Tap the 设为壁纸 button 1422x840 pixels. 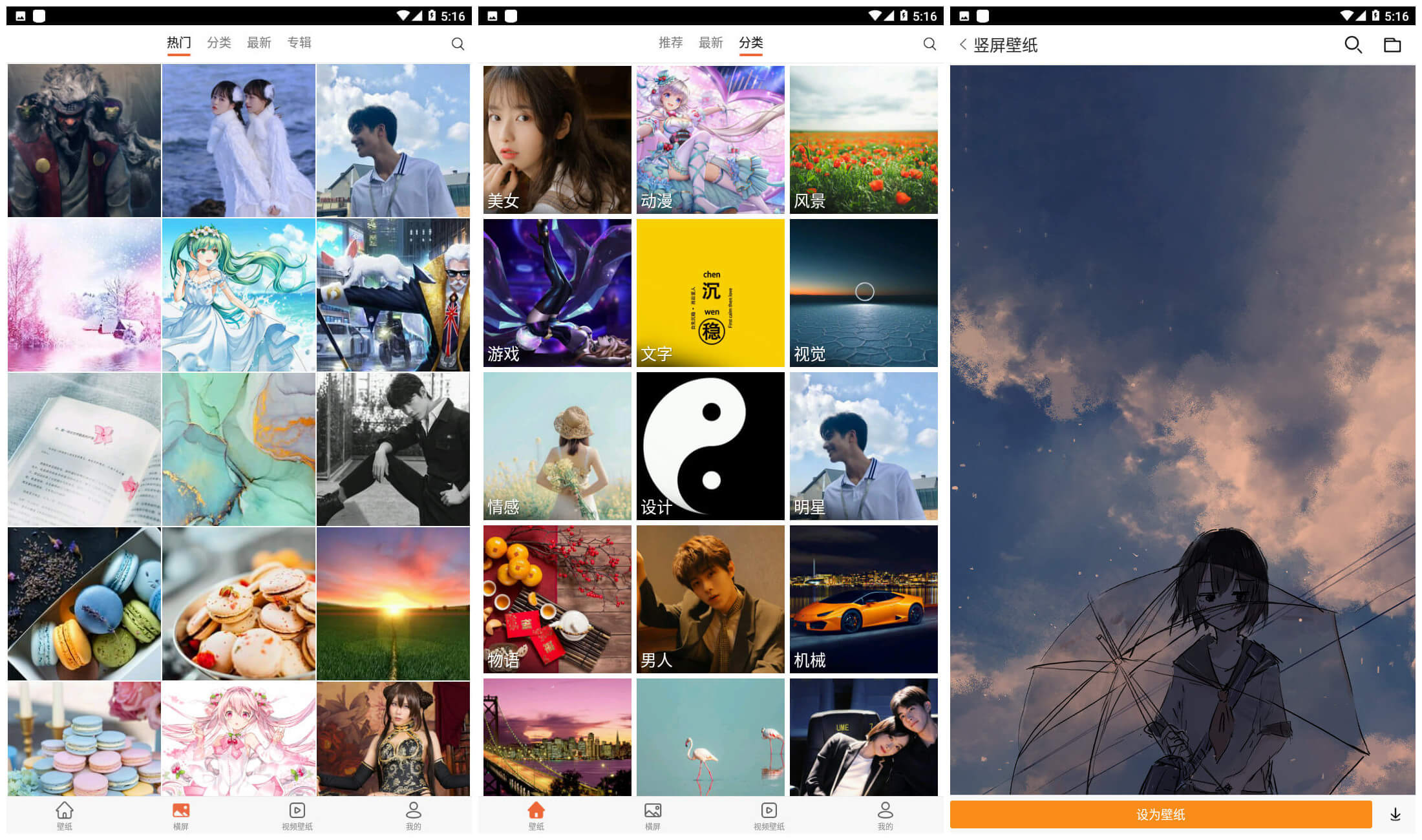[1160, 814]
